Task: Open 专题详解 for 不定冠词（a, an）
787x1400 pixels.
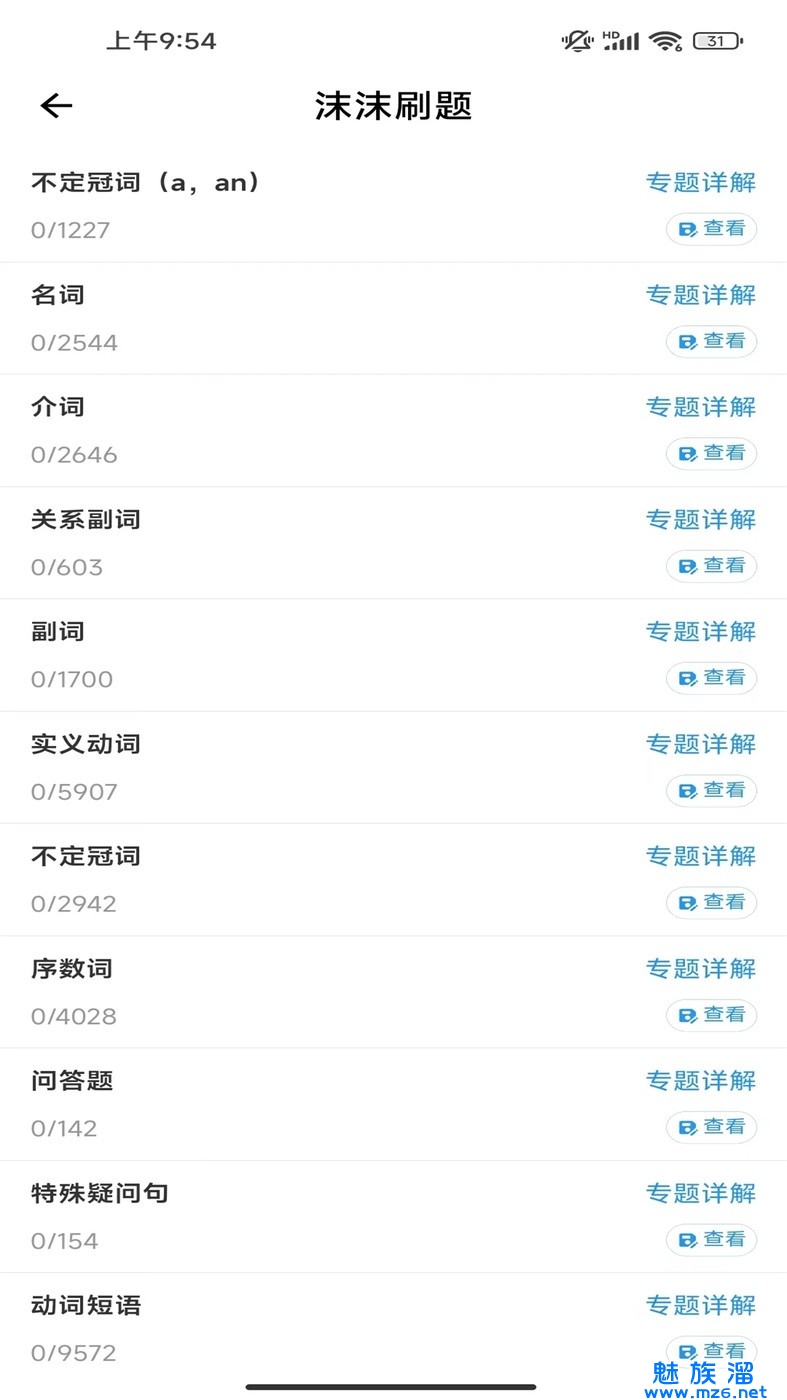Action: pos(701,182)
